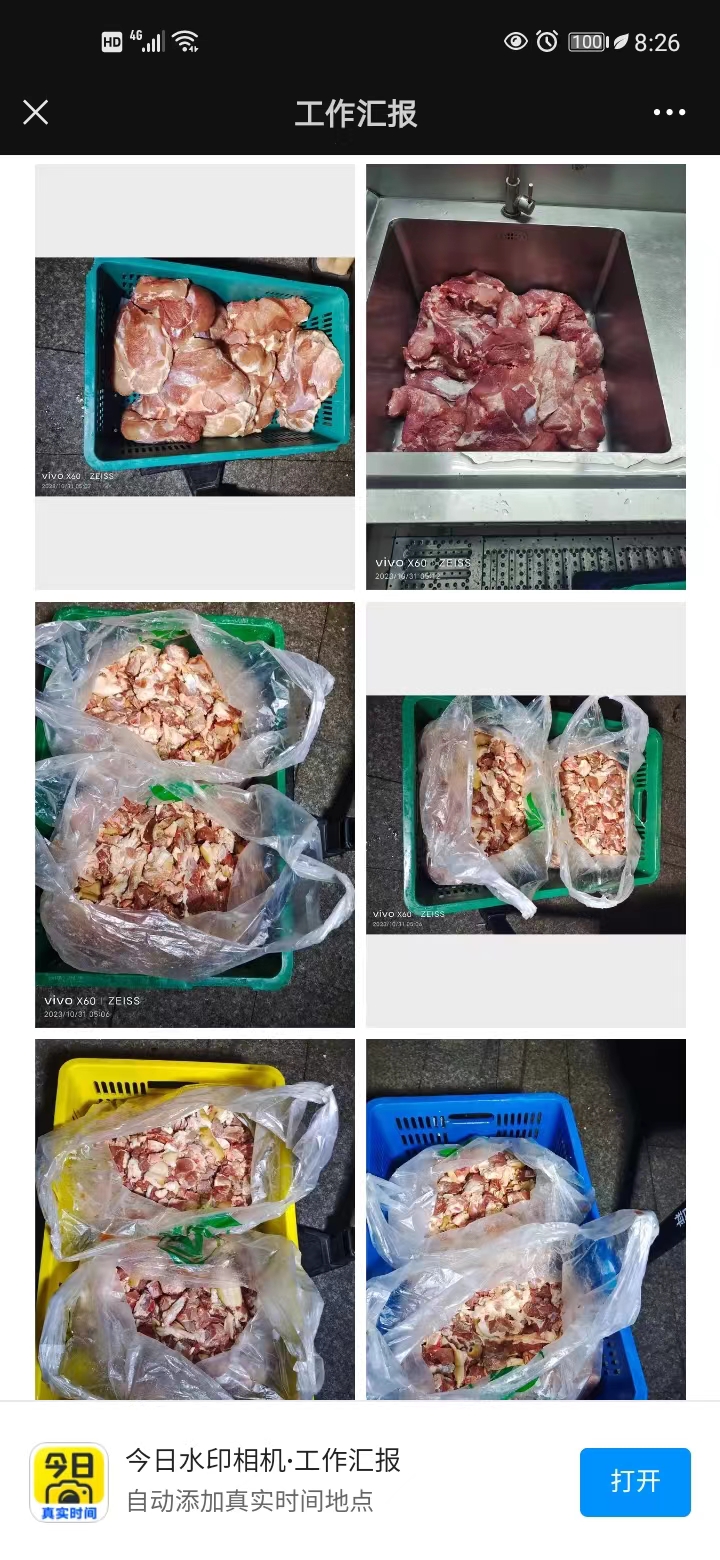
Task: Open the three-dot overflow menu
Action: (x=669, y=112)
